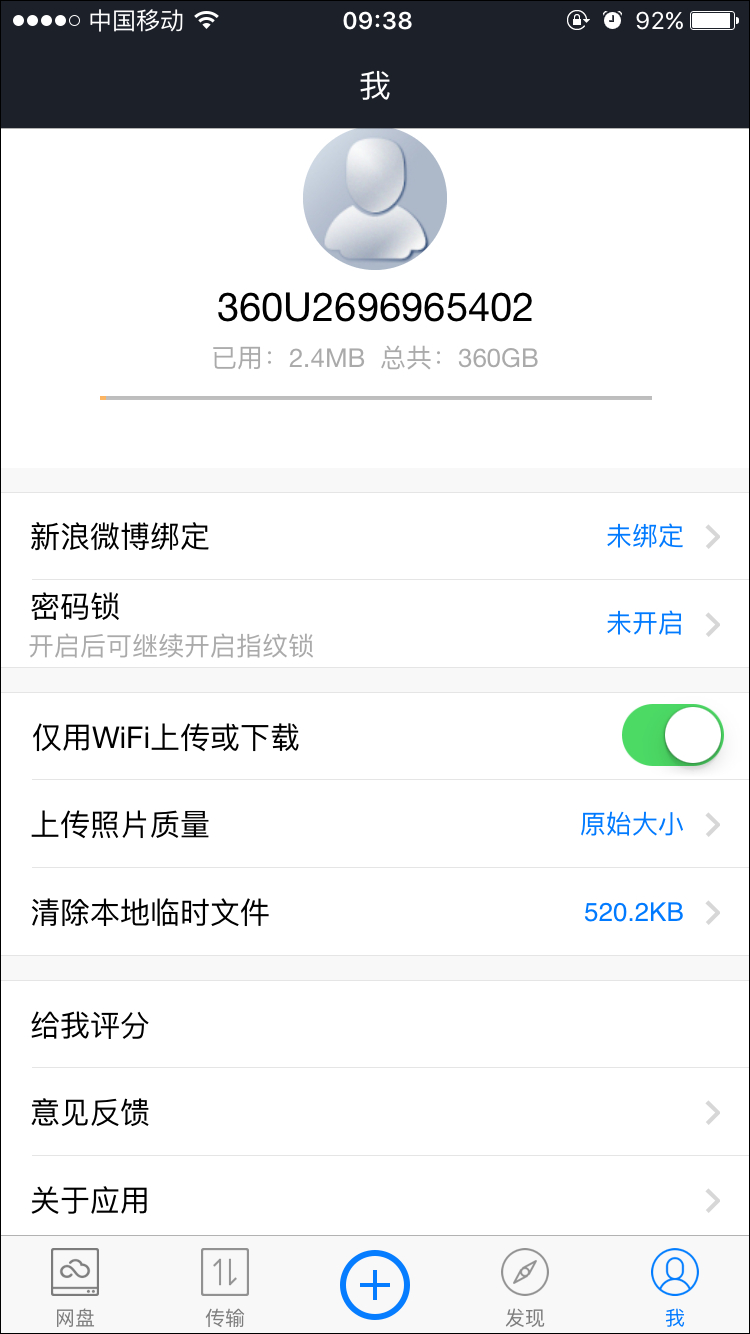
Task: Open the 发现 discover compass icon
Action: [x=524, y=1272]
